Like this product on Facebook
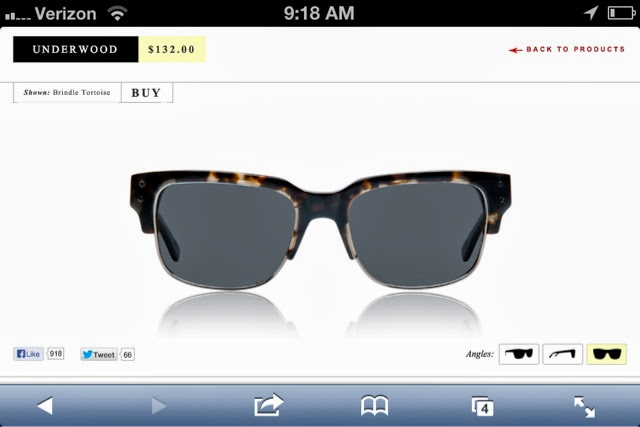 click(29, 354)
